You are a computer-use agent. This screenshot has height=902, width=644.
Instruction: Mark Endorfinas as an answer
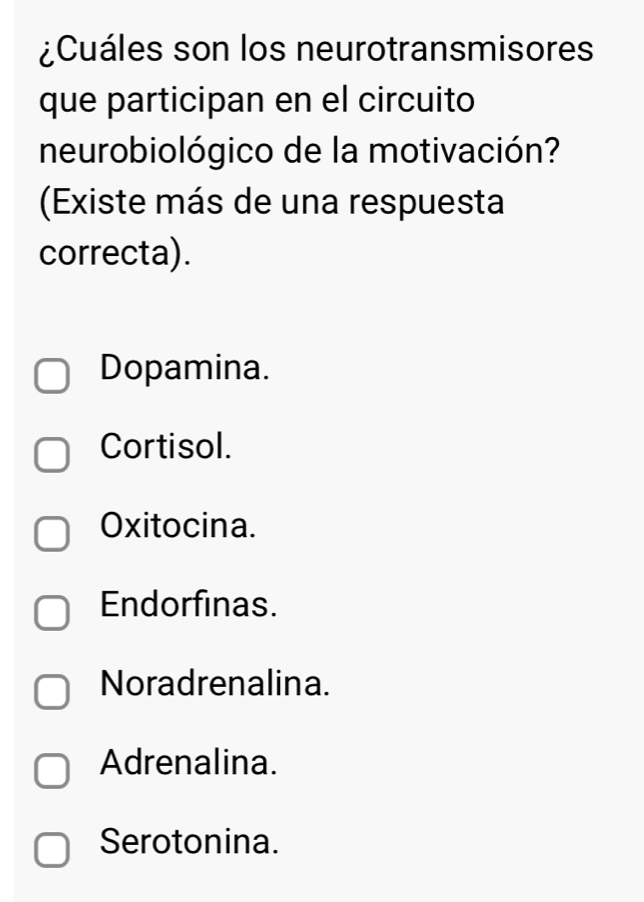tap(52, 611)
